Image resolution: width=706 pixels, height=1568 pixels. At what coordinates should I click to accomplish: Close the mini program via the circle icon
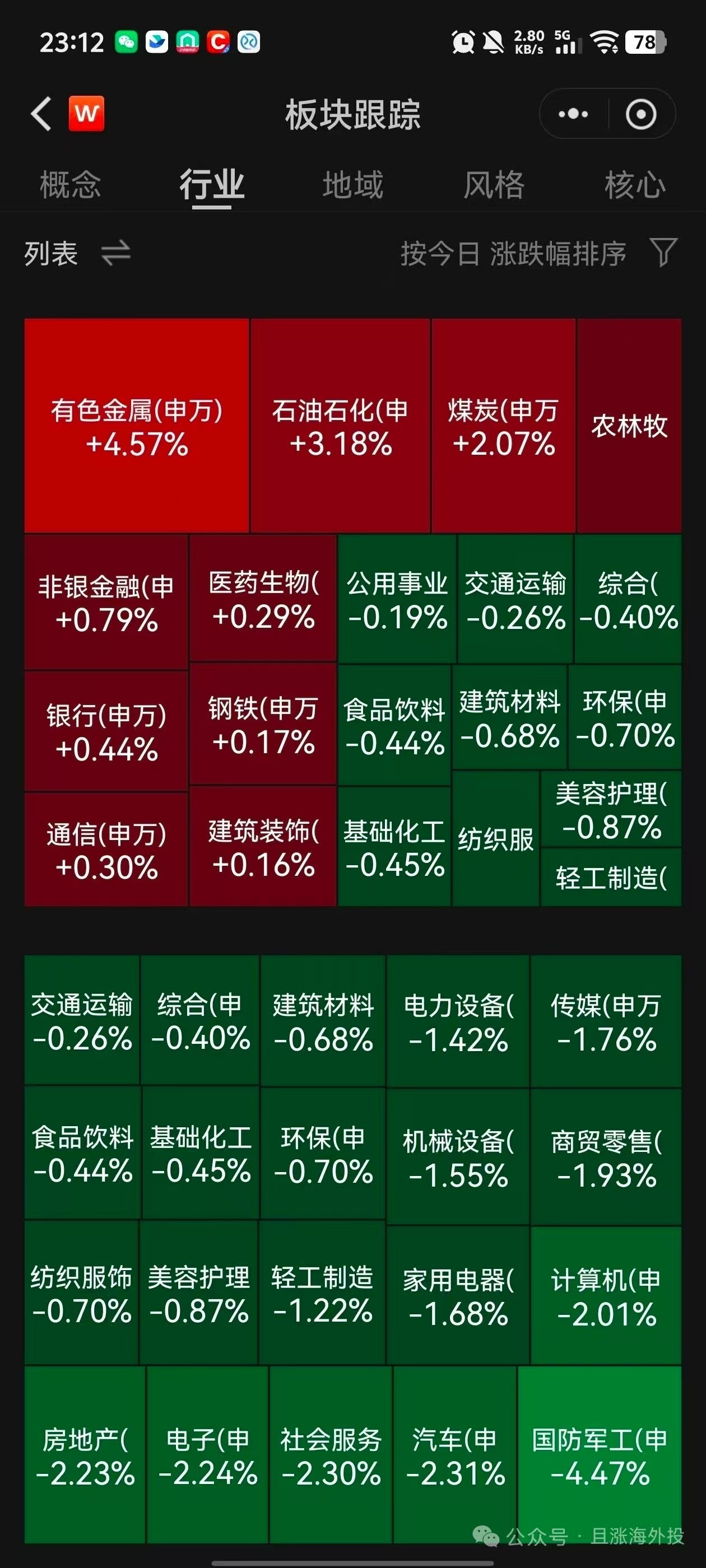[x=641, y=114]
